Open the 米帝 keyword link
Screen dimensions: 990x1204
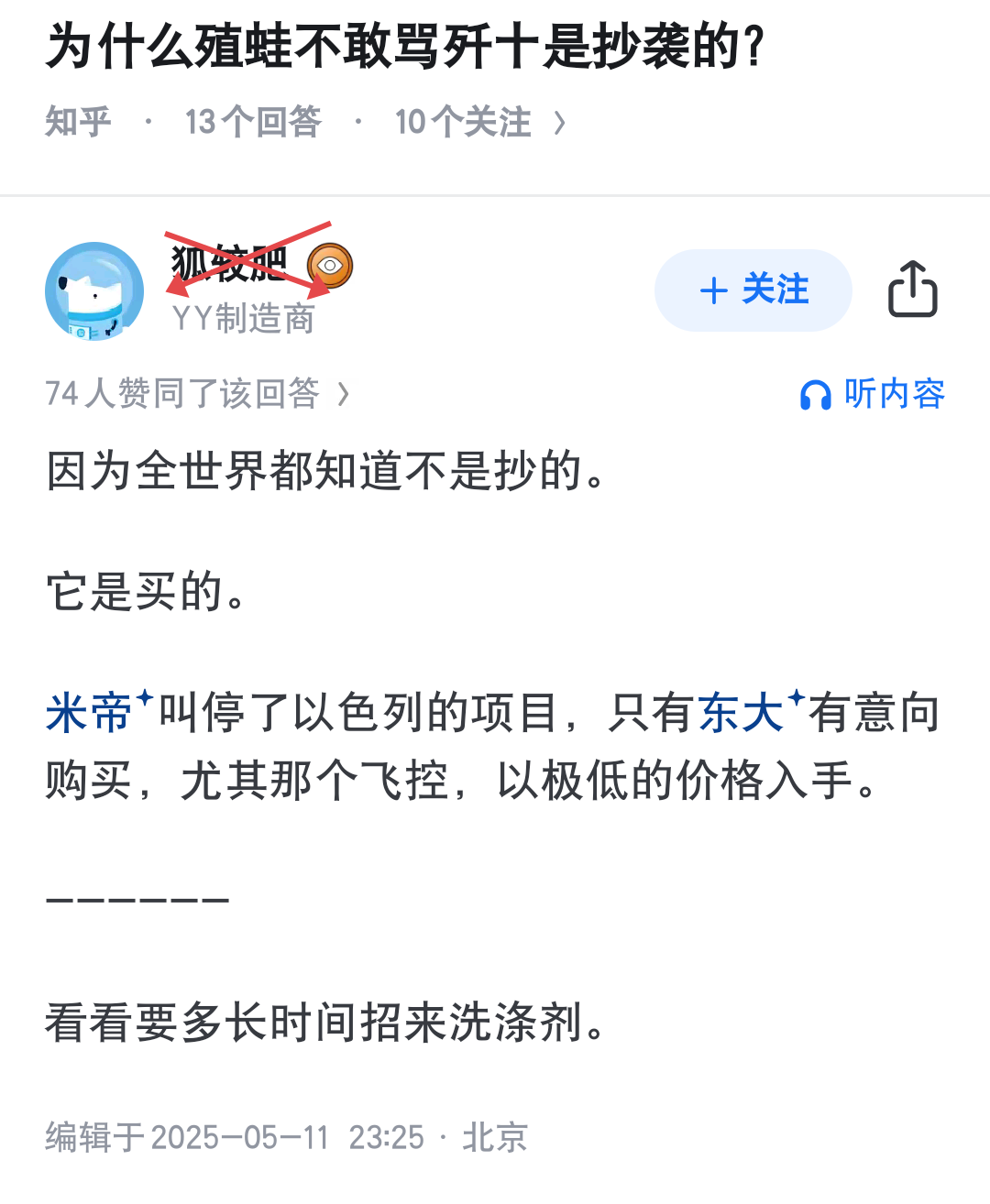pyautogui.click(x=90, y=713)
